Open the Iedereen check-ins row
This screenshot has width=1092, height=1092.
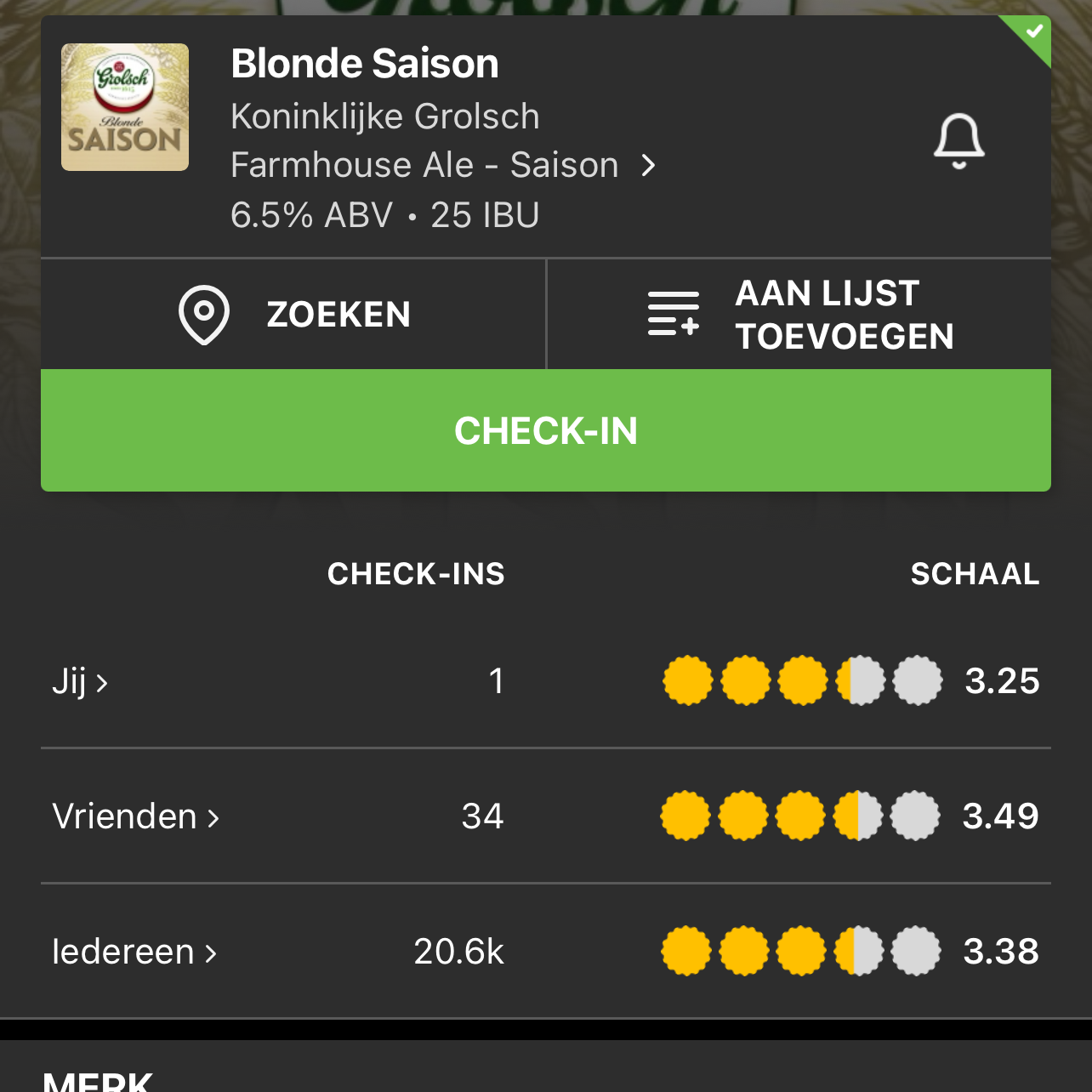pos(134,952)
